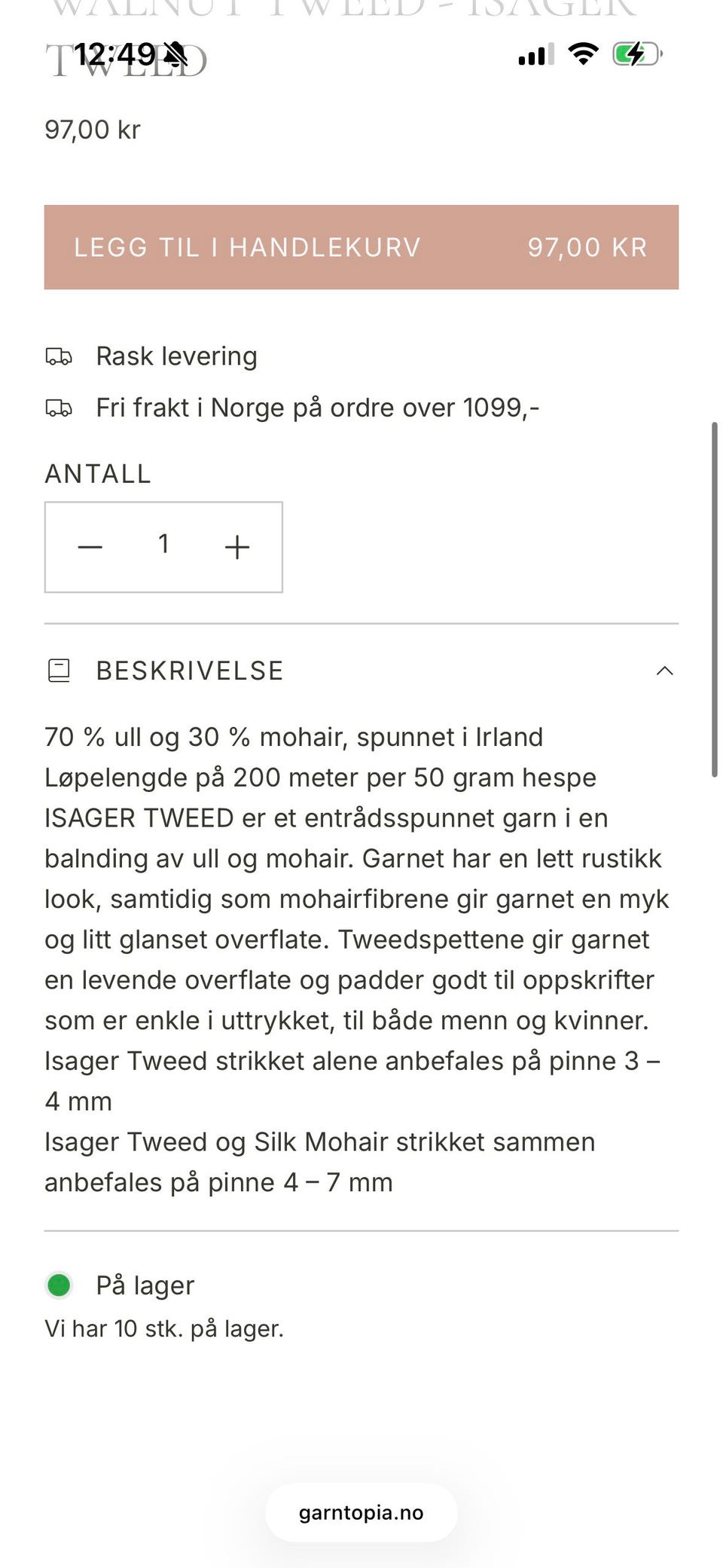Collapse the BESKRIVELSE section chevron
723x1568 pixels.
coord(664,670)
